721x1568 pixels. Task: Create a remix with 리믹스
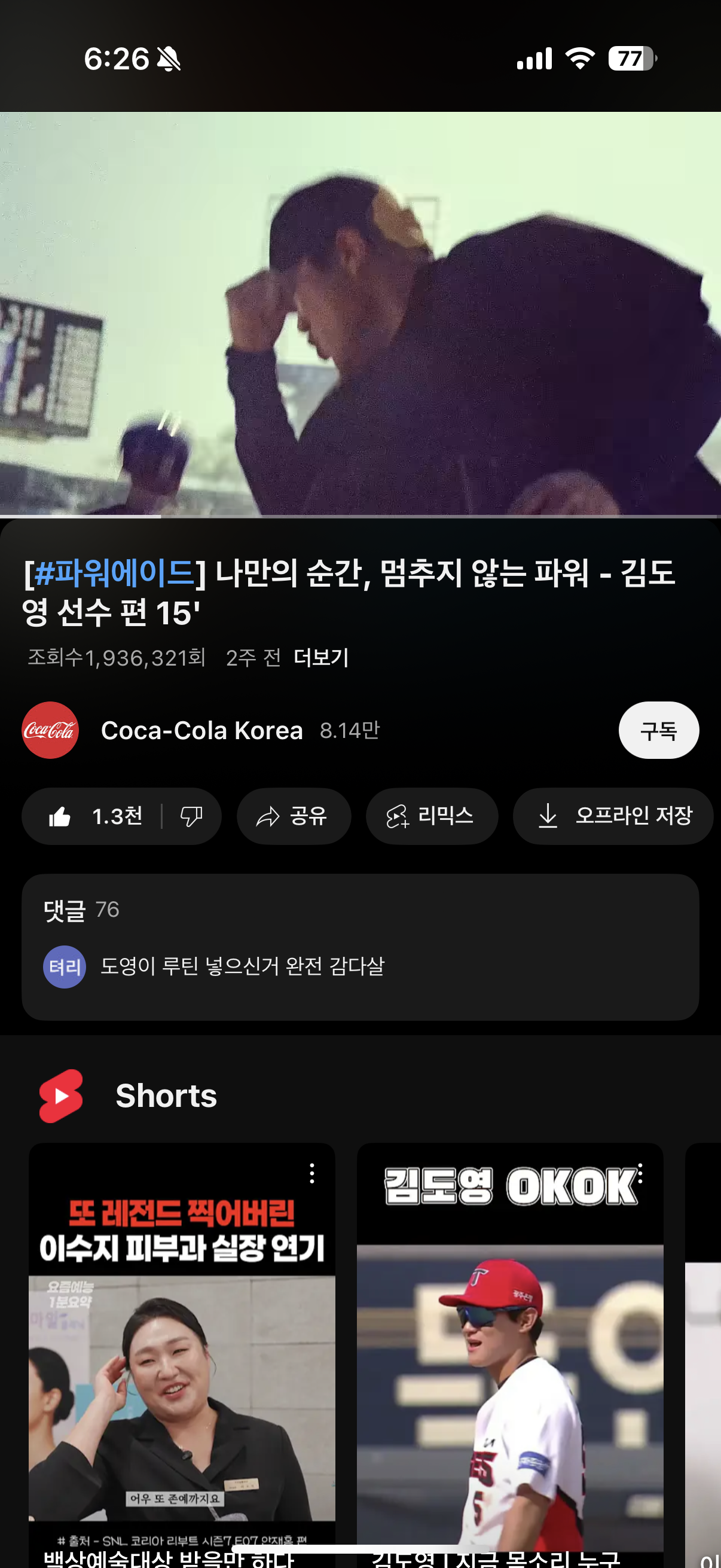point(431,816)
